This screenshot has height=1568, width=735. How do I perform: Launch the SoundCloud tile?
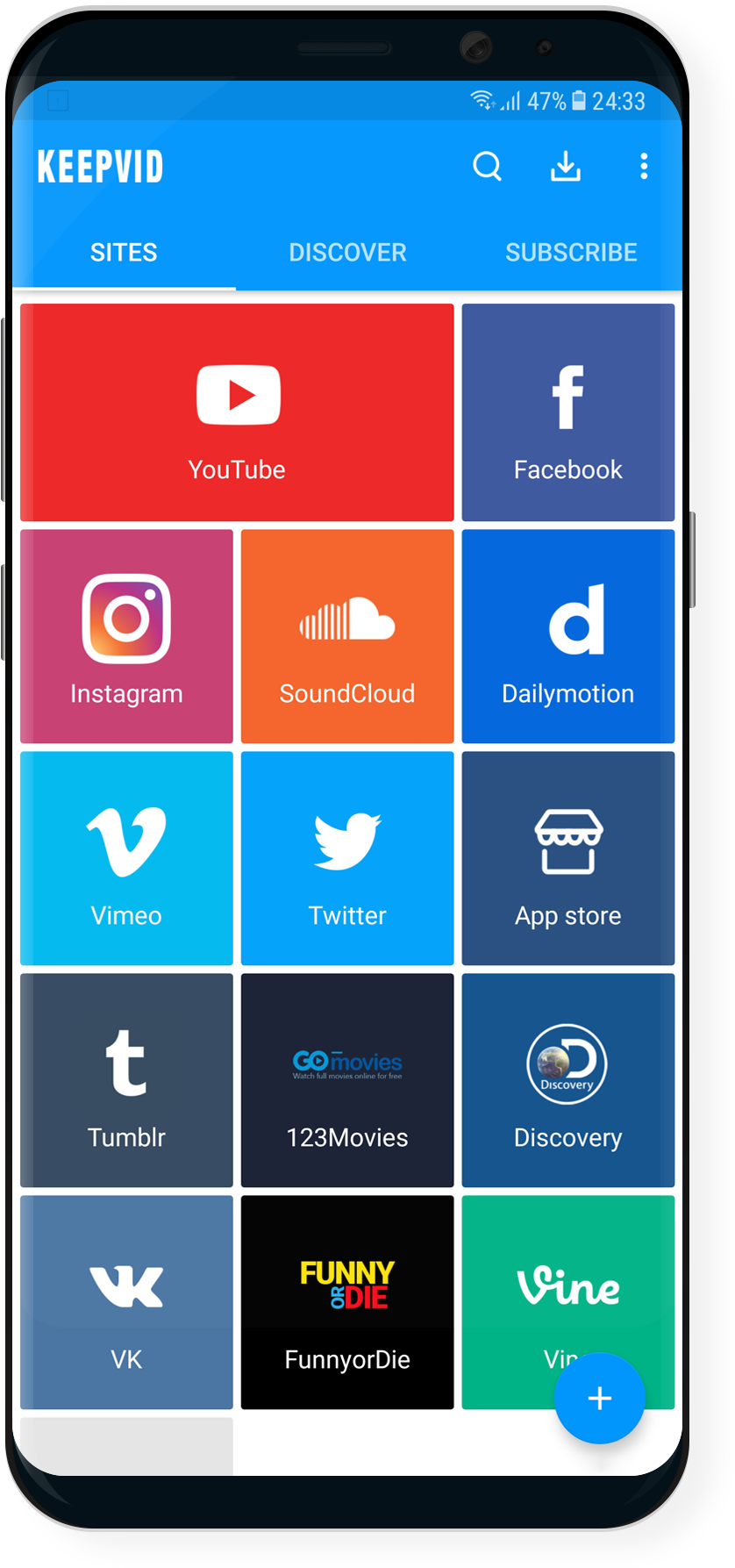(x=347, y=636)
